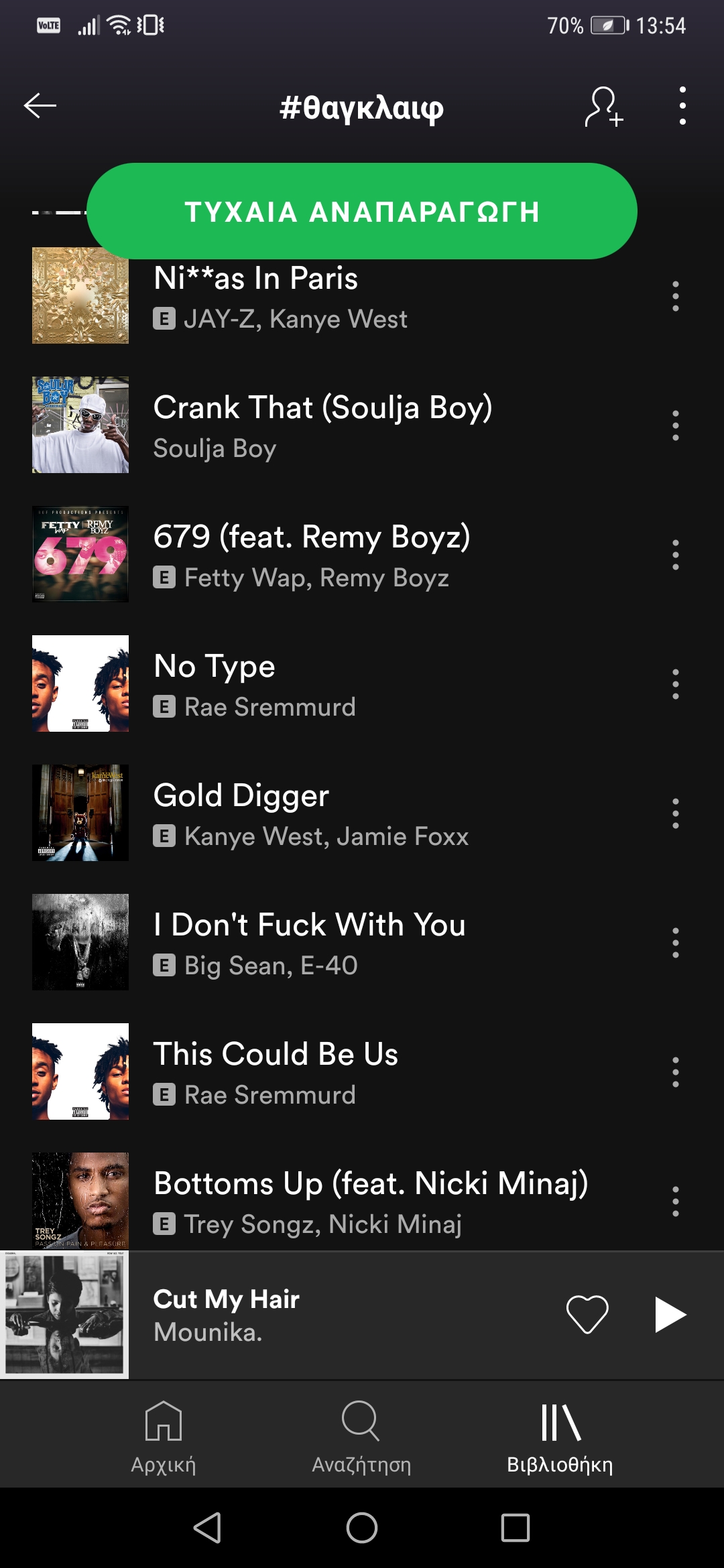Play Crank That (Soulja Boy)

[335, 426]
